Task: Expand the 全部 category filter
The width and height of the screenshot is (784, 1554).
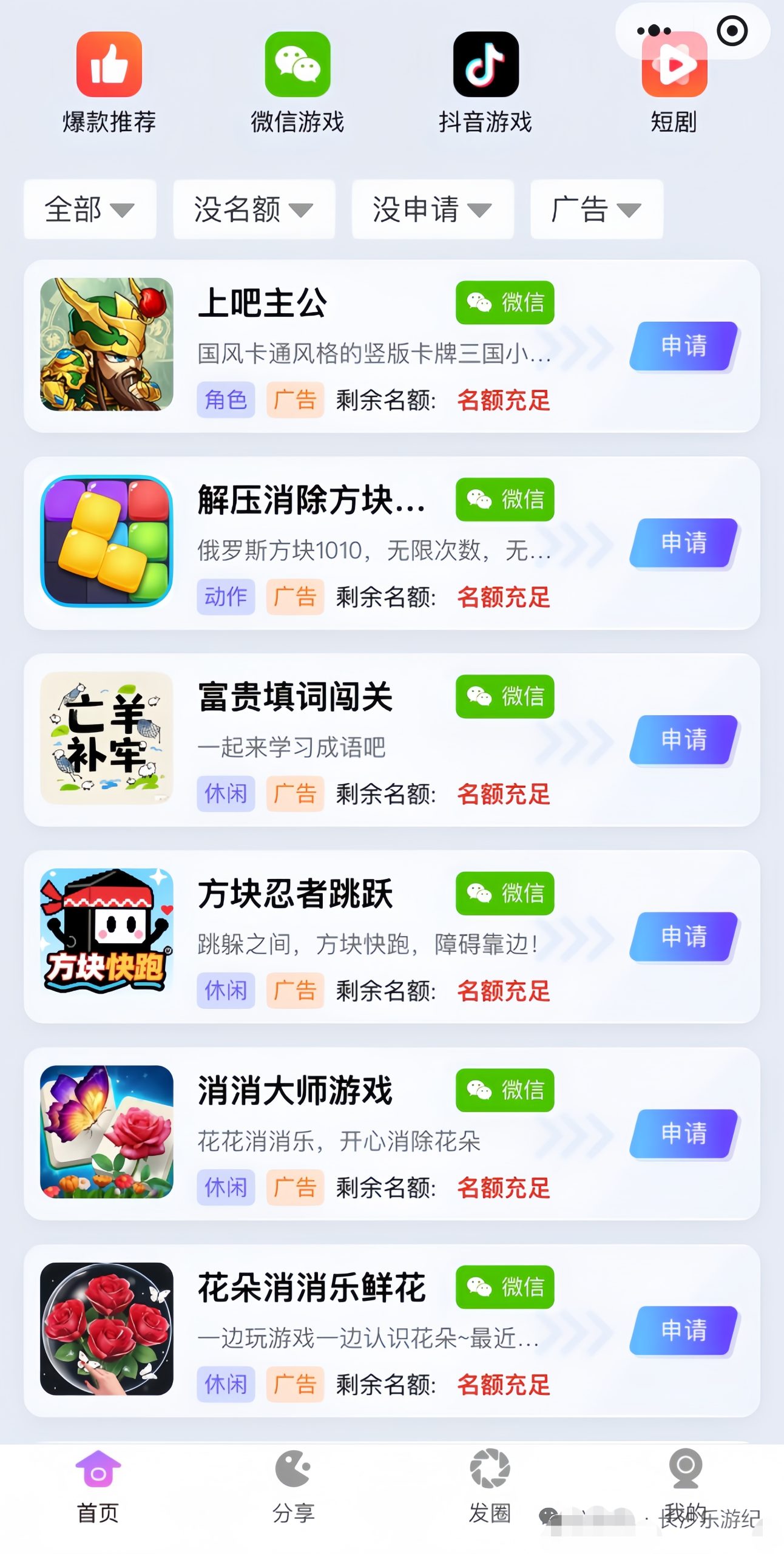Action: point(89,209)
